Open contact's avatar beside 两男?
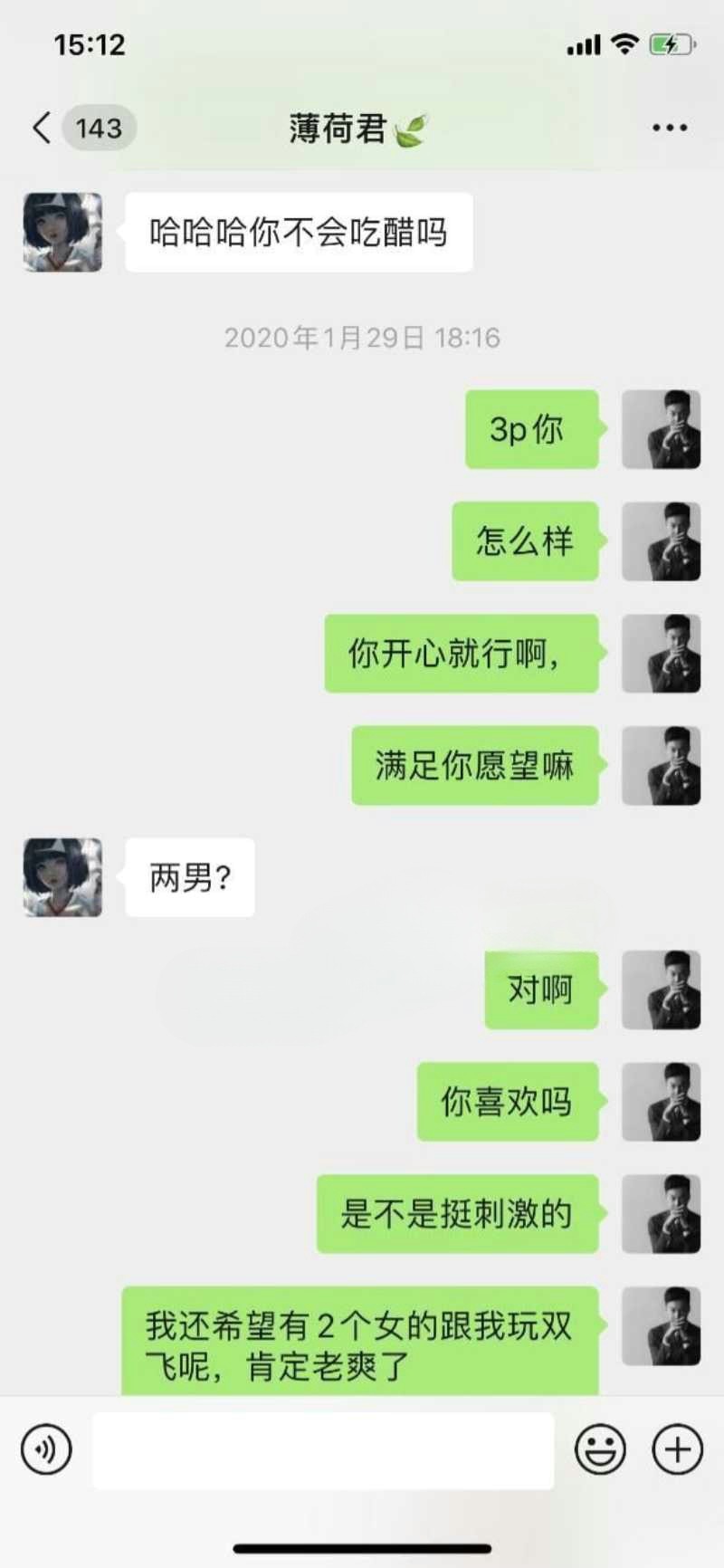The image size is (724, 1568). [x=62, y=877]
